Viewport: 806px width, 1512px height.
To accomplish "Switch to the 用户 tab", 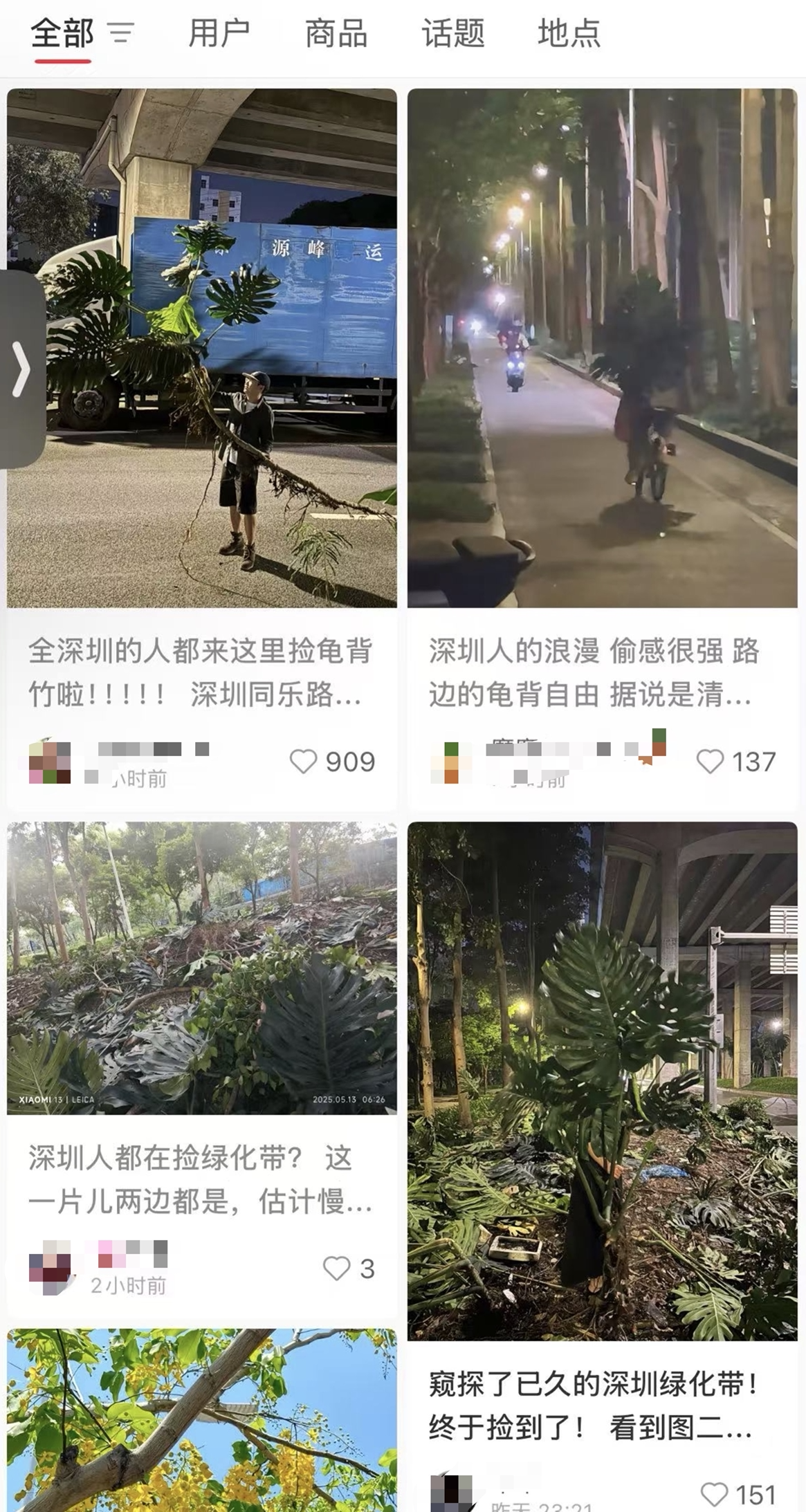I will (219, 33).
